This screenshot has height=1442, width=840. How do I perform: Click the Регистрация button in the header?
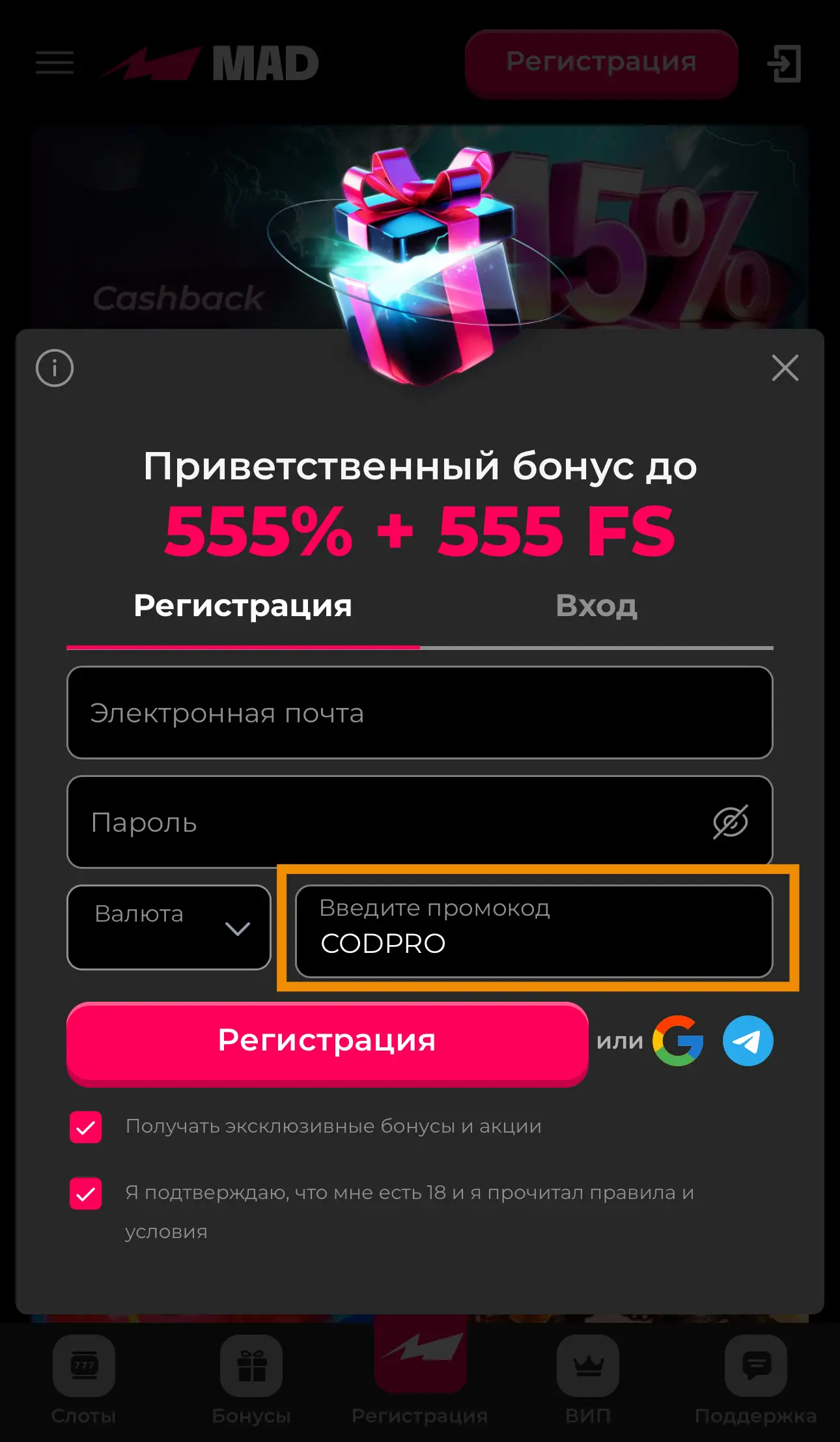point(601,63)
